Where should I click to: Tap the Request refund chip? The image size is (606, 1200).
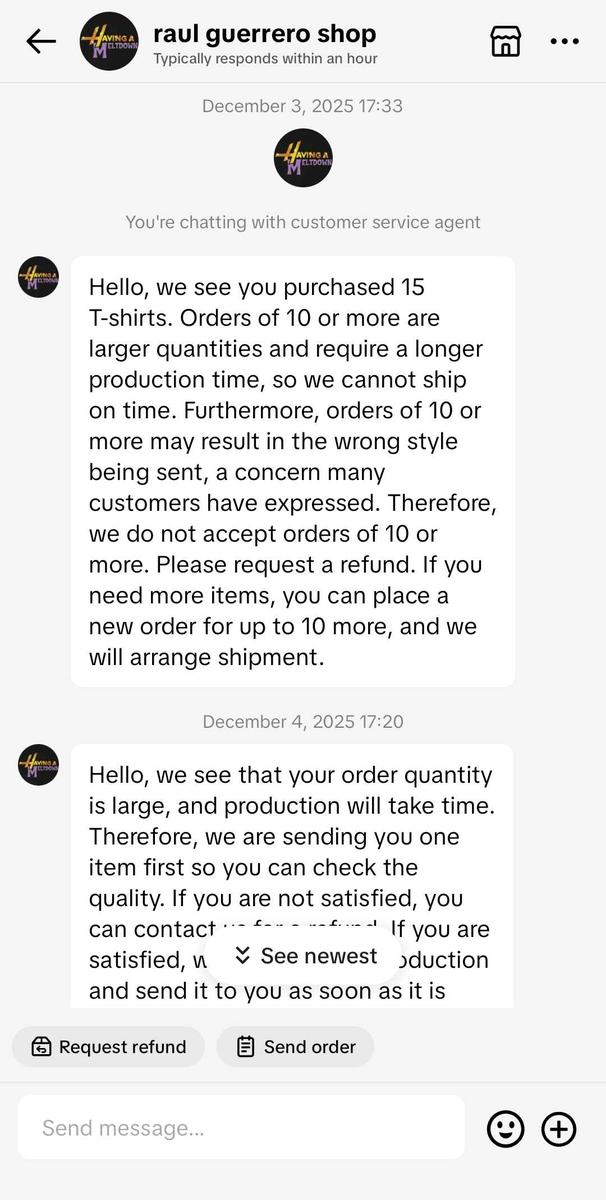109,1047
